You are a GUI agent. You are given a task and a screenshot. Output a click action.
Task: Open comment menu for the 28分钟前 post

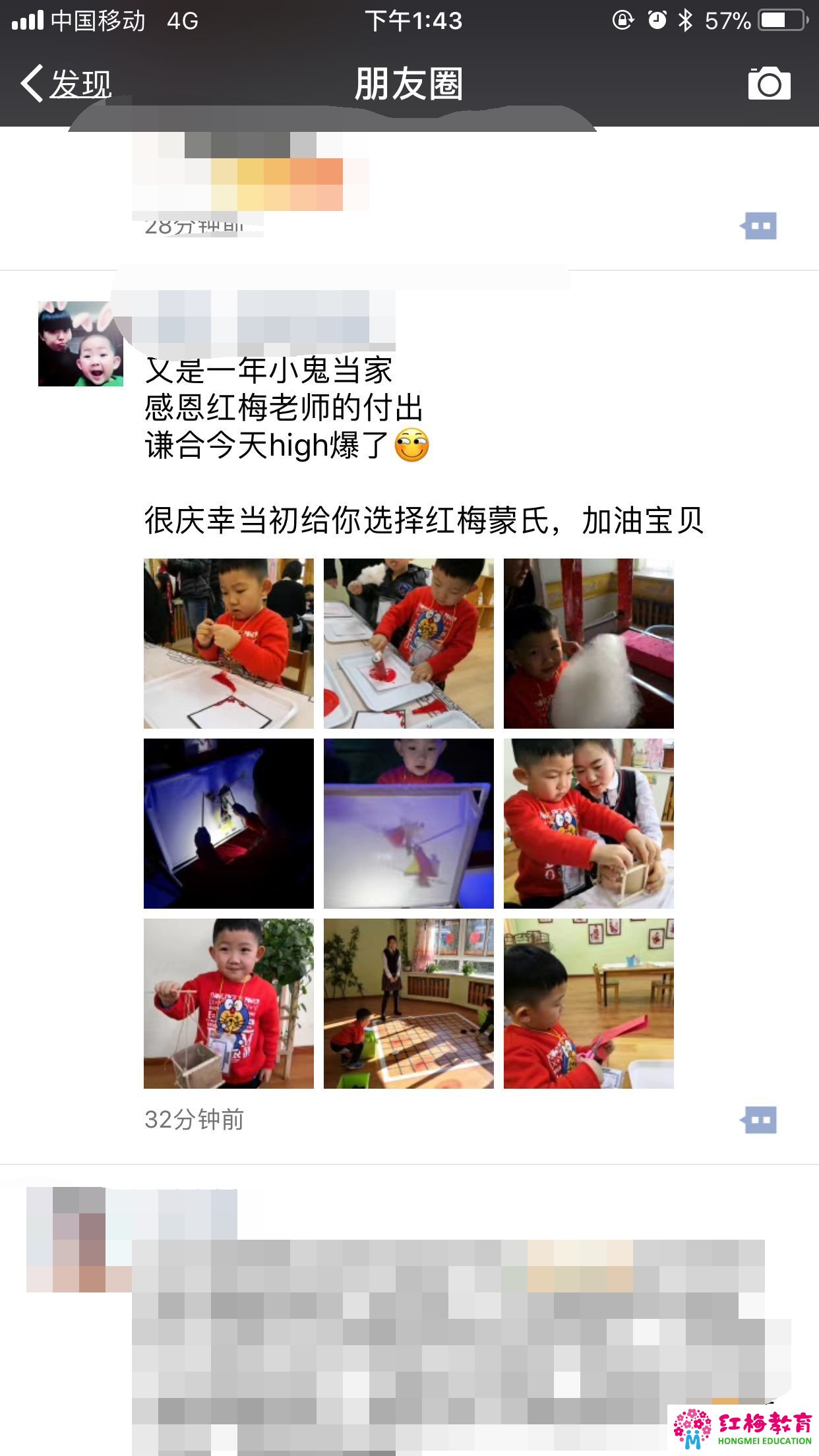tap(759, 226)
